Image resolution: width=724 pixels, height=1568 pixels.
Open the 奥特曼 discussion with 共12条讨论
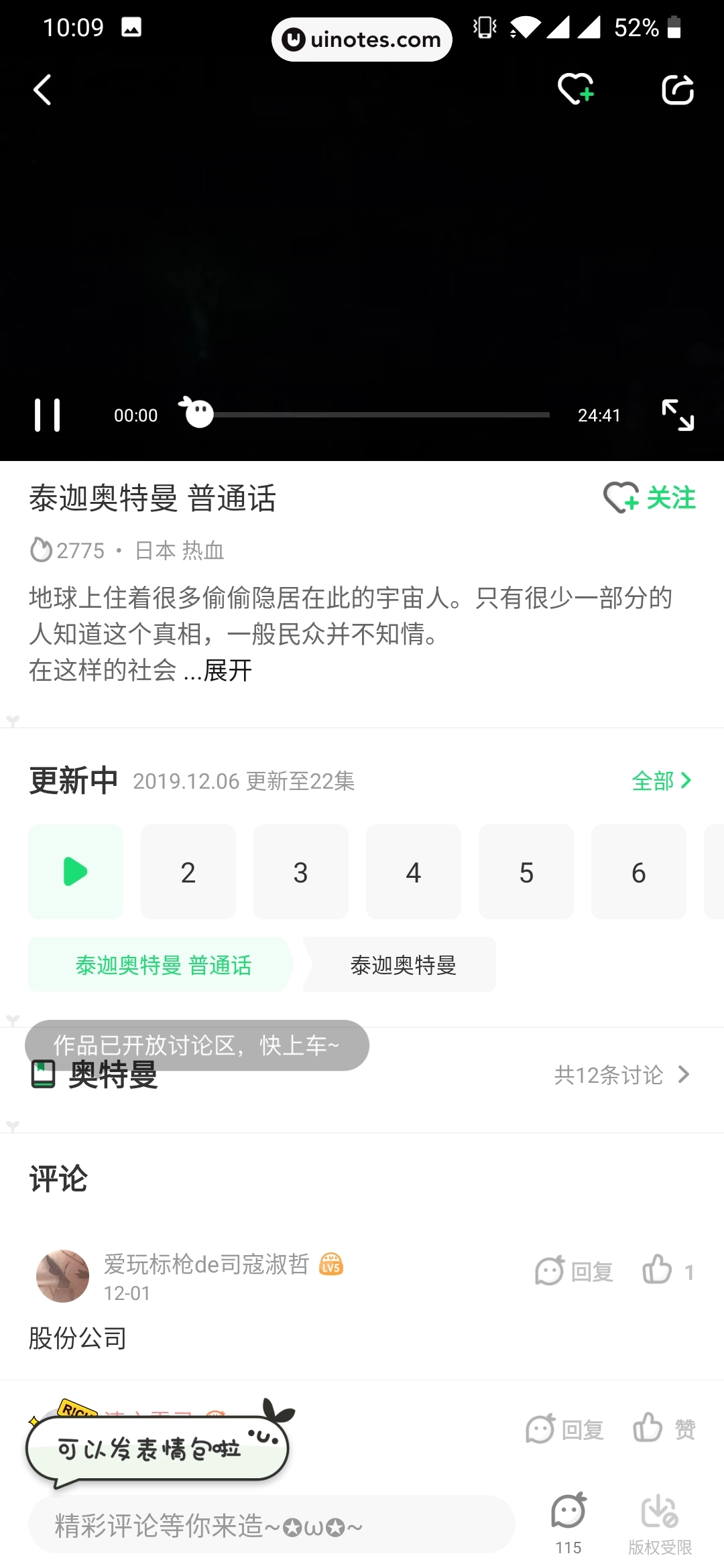click(621, 1075)
